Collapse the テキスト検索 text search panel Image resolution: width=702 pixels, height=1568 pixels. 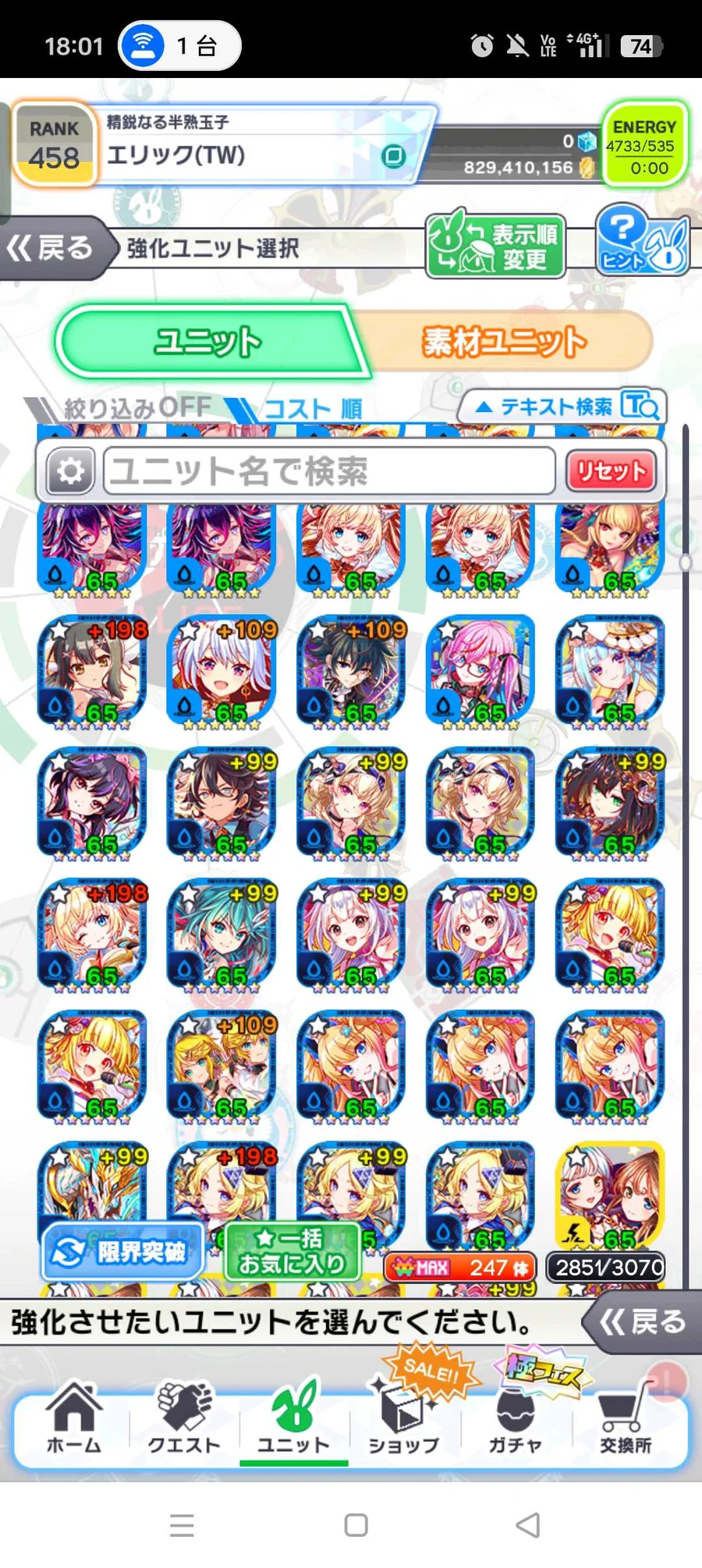(x=562, y=406)
